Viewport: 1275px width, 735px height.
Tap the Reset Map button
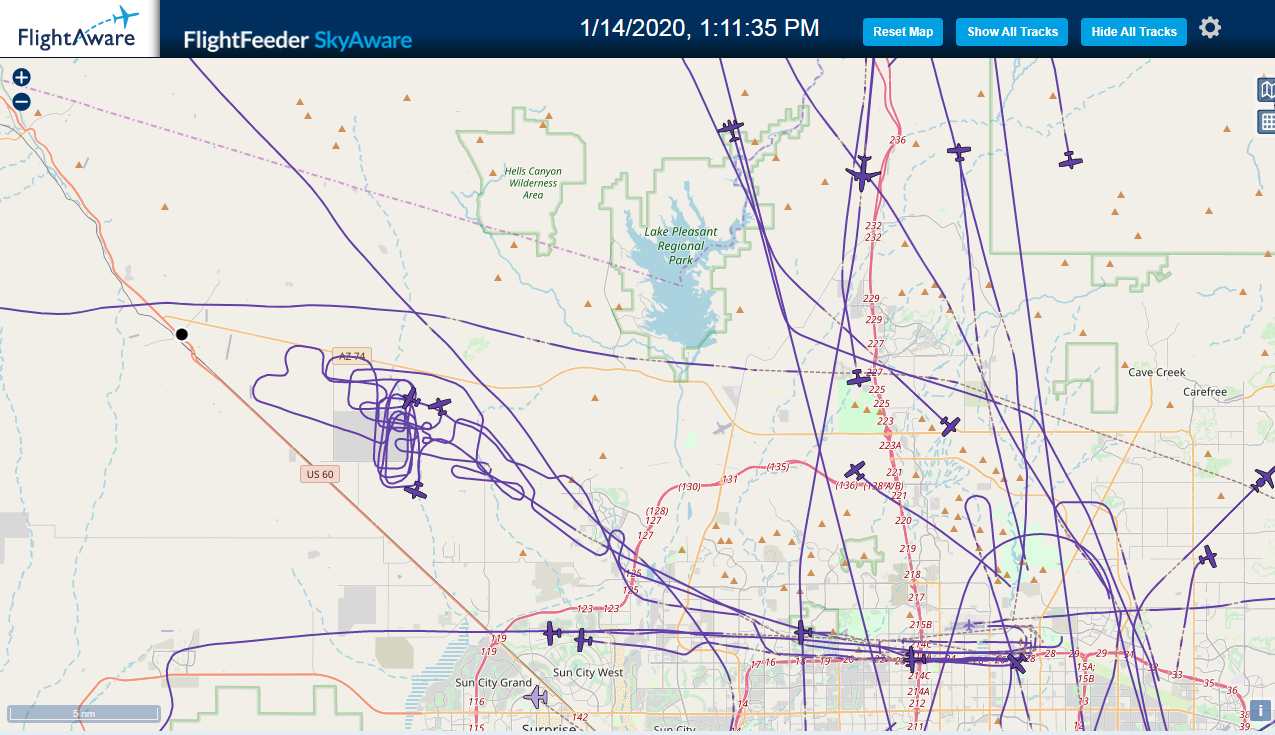[x=903, y=32]
